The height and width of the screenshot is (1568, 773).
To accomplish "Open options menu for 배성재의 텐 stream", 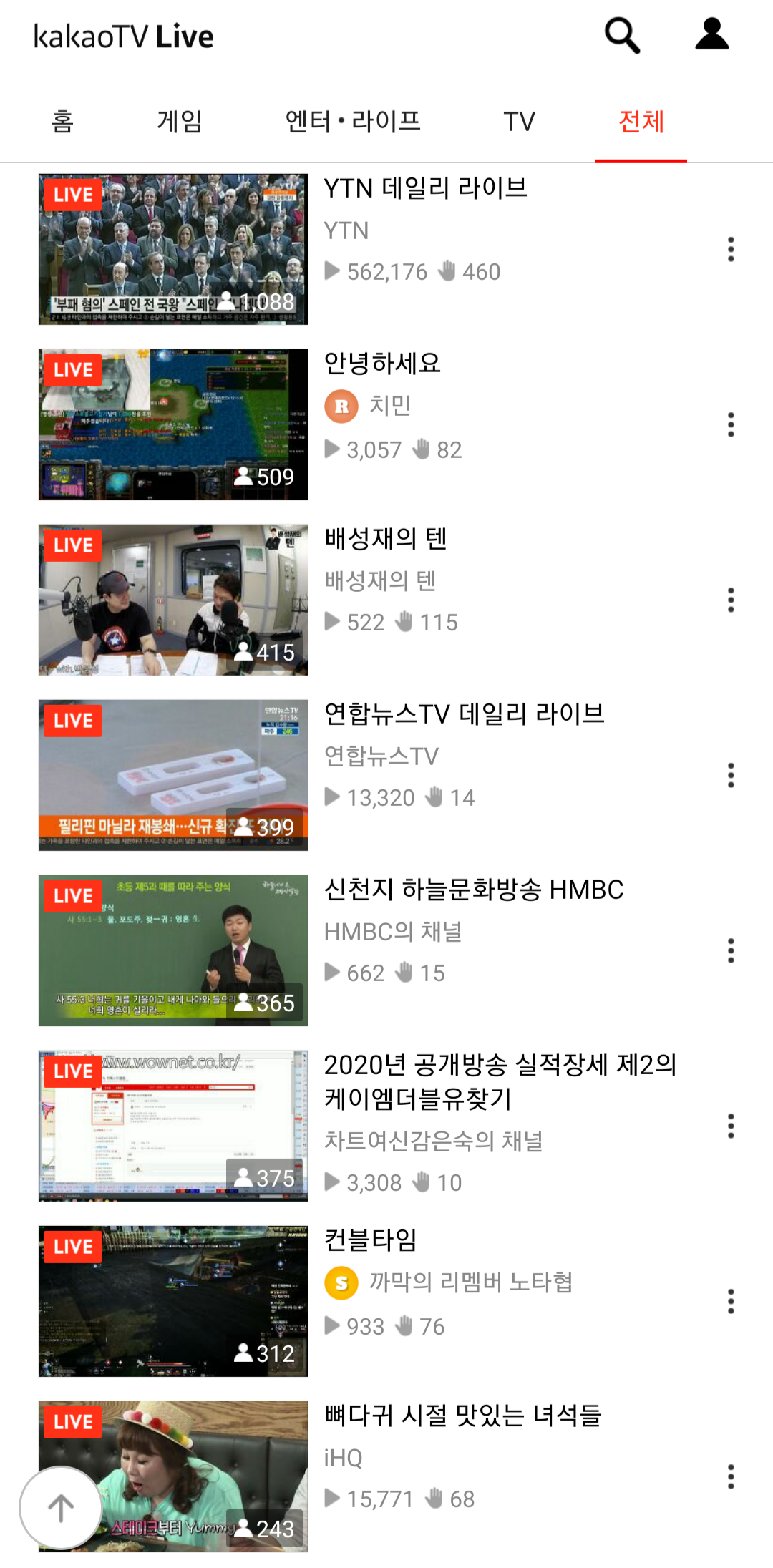I will point(731,600).
